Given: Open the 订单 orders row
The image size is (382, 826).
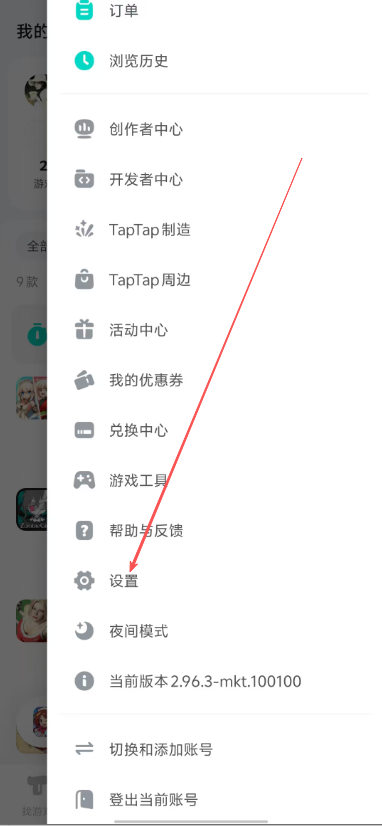Looking at the screenshot, I should click(214, 11).
